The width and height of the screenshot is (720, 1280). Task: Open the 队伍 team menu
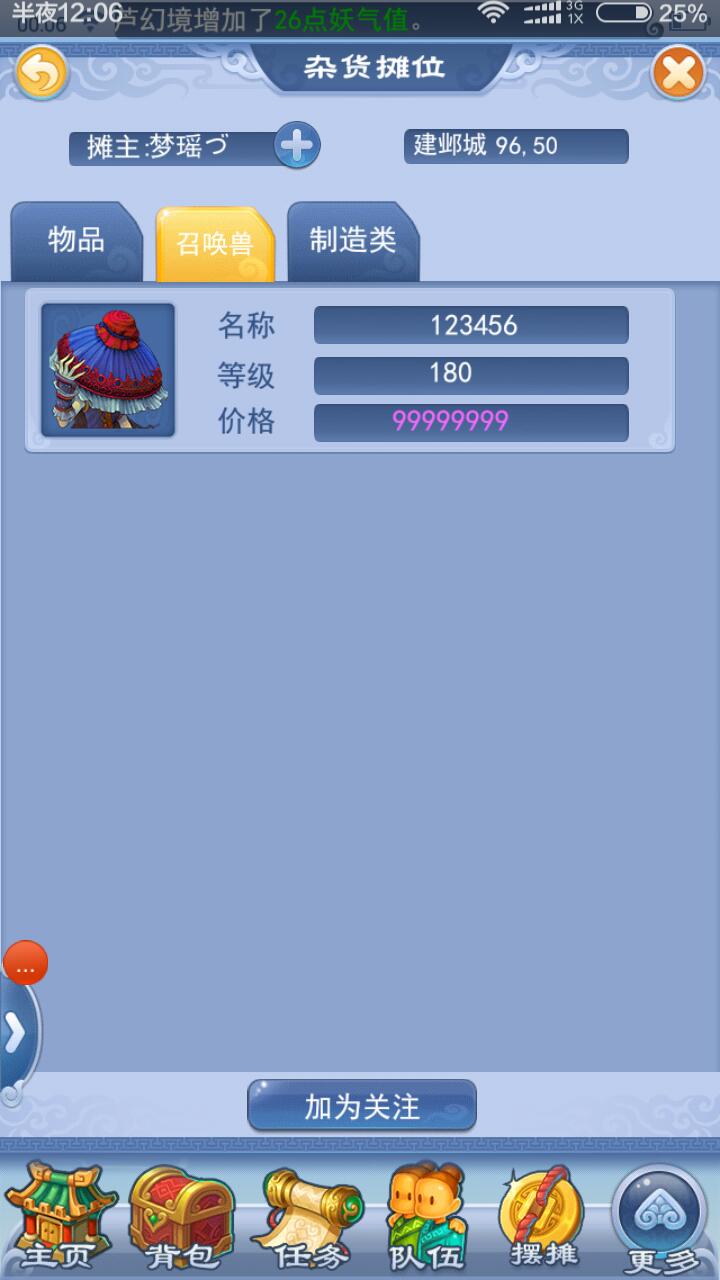coord(428,1215)
